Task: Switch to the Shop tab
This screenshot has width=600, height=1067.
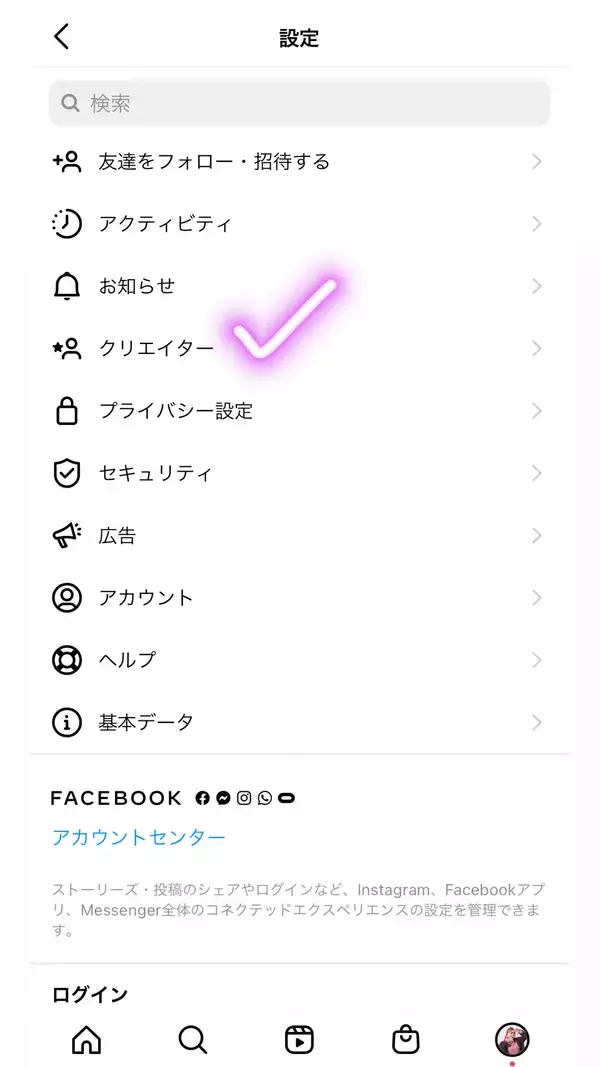Action: coord(405,1040)
